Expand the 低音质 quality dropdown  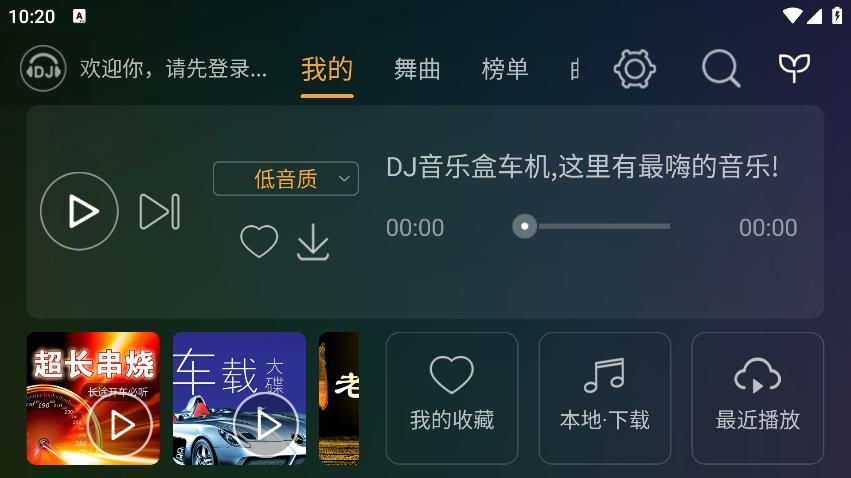tap(286, 179)
